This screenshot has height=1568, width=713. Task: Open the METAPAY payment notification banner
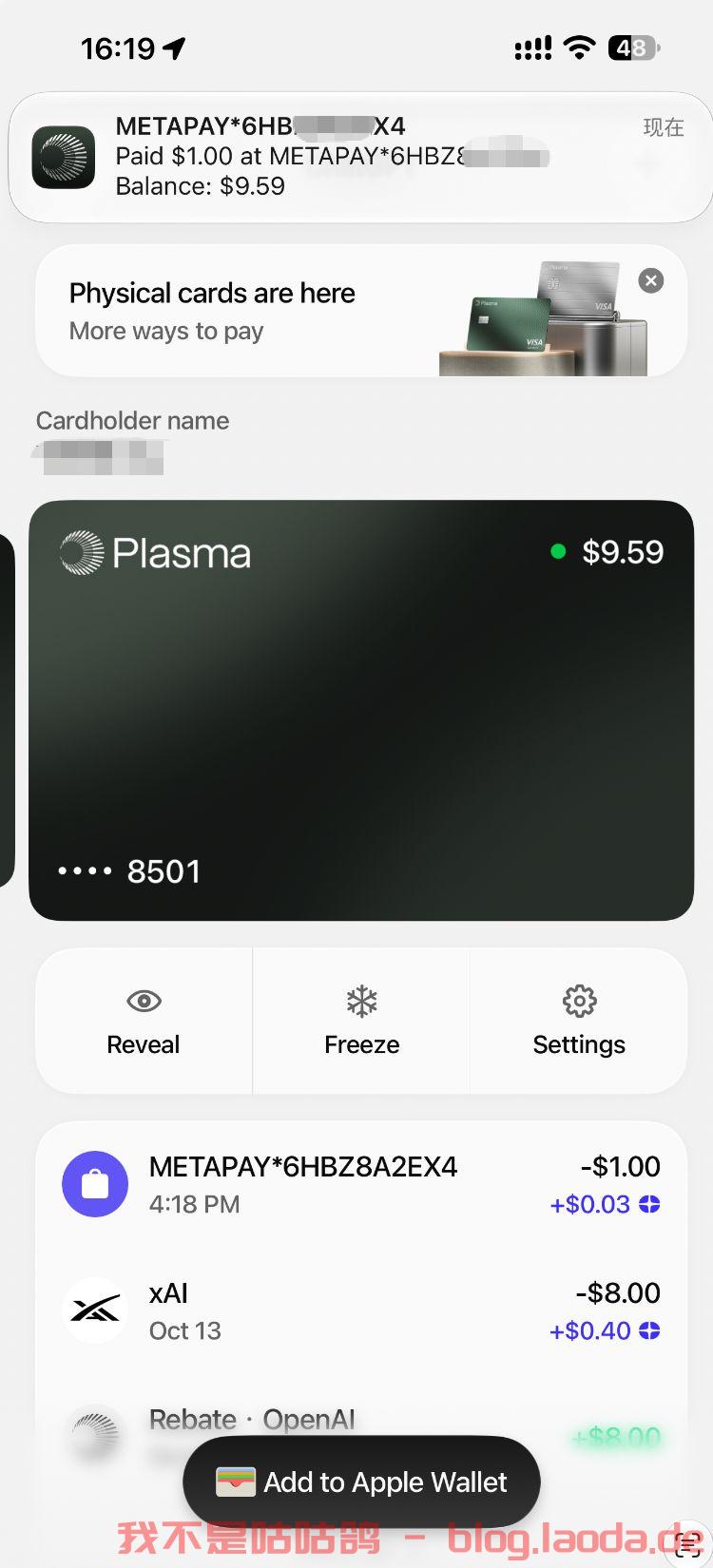(x=360, y=157)
